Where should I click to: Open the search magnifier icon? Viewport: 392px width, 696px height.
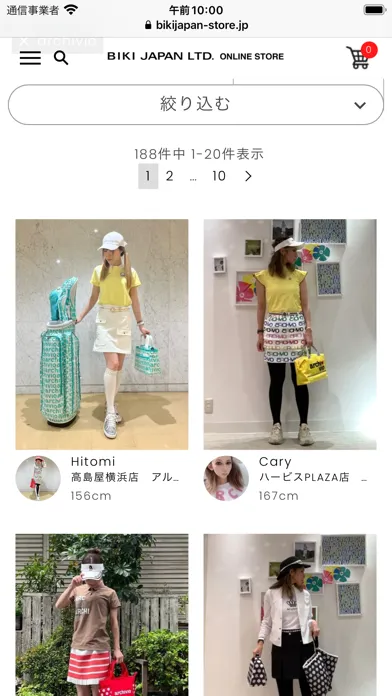click(x=61, y=58)
